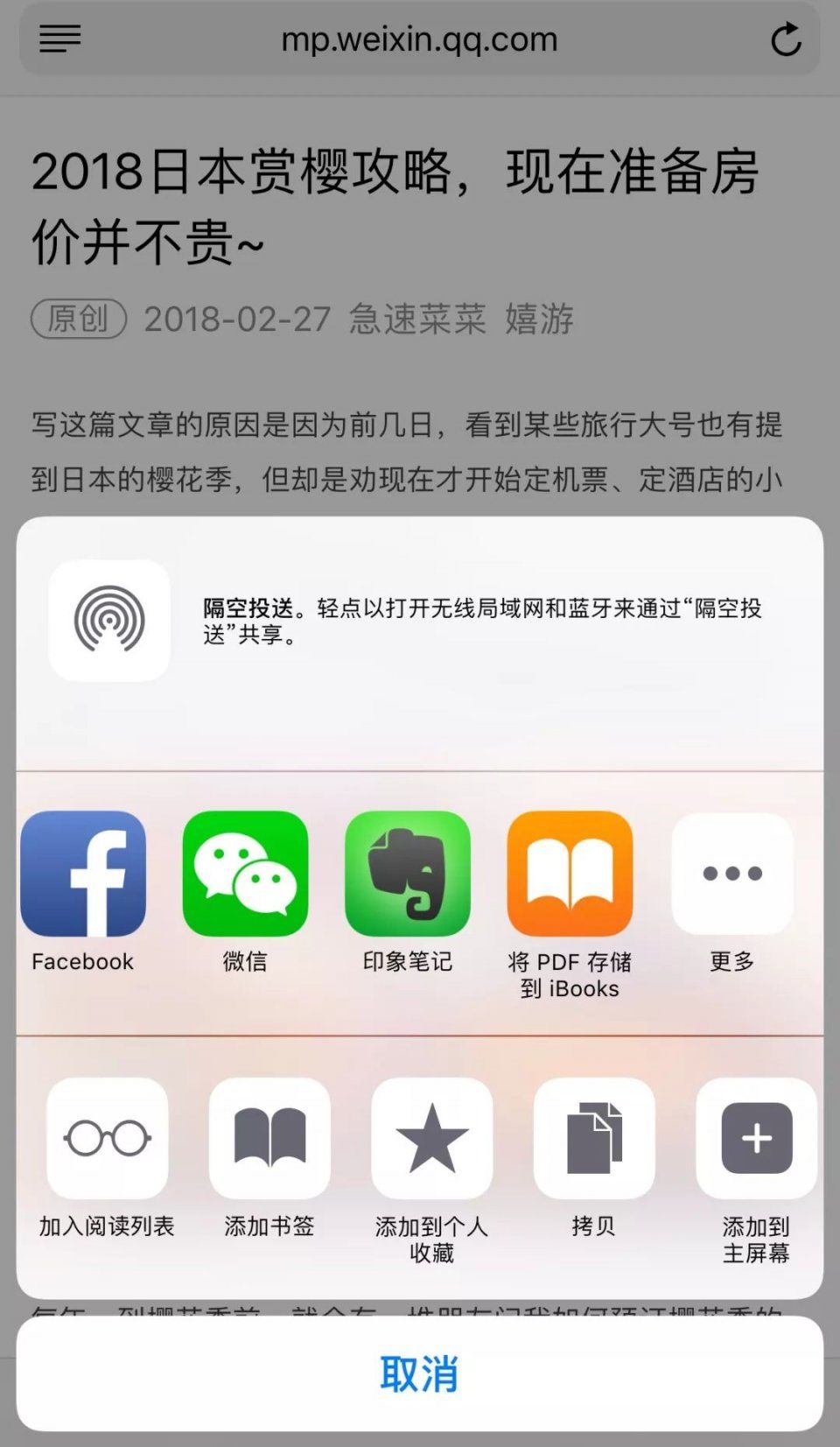The width and height of the screenshot is (840, 1447).
Task: Select 添加到主屏幕
Action: pyautogui.click(x=756, y=1138)
